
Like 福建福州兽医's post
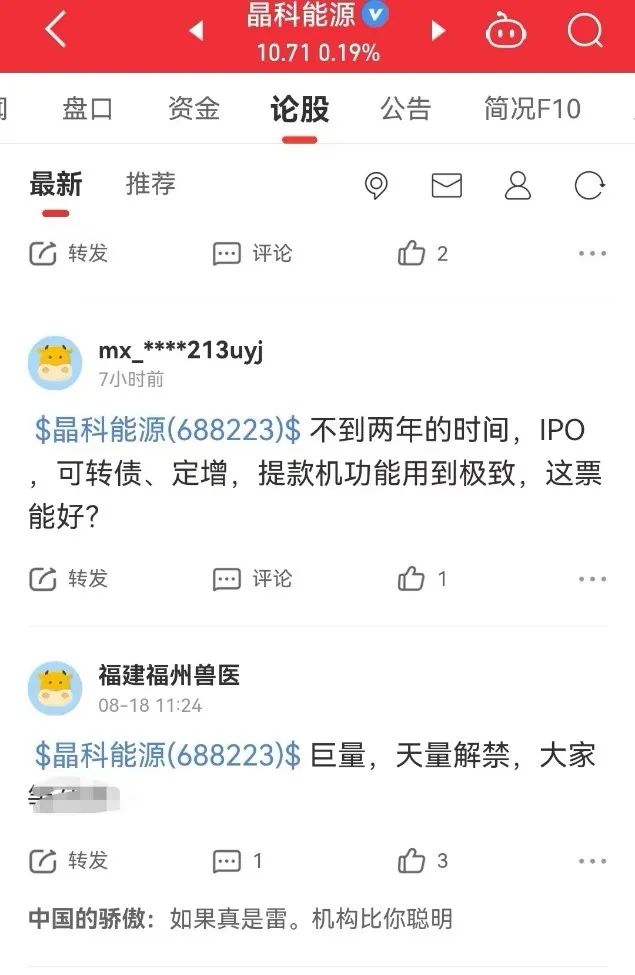coord(422,861)
